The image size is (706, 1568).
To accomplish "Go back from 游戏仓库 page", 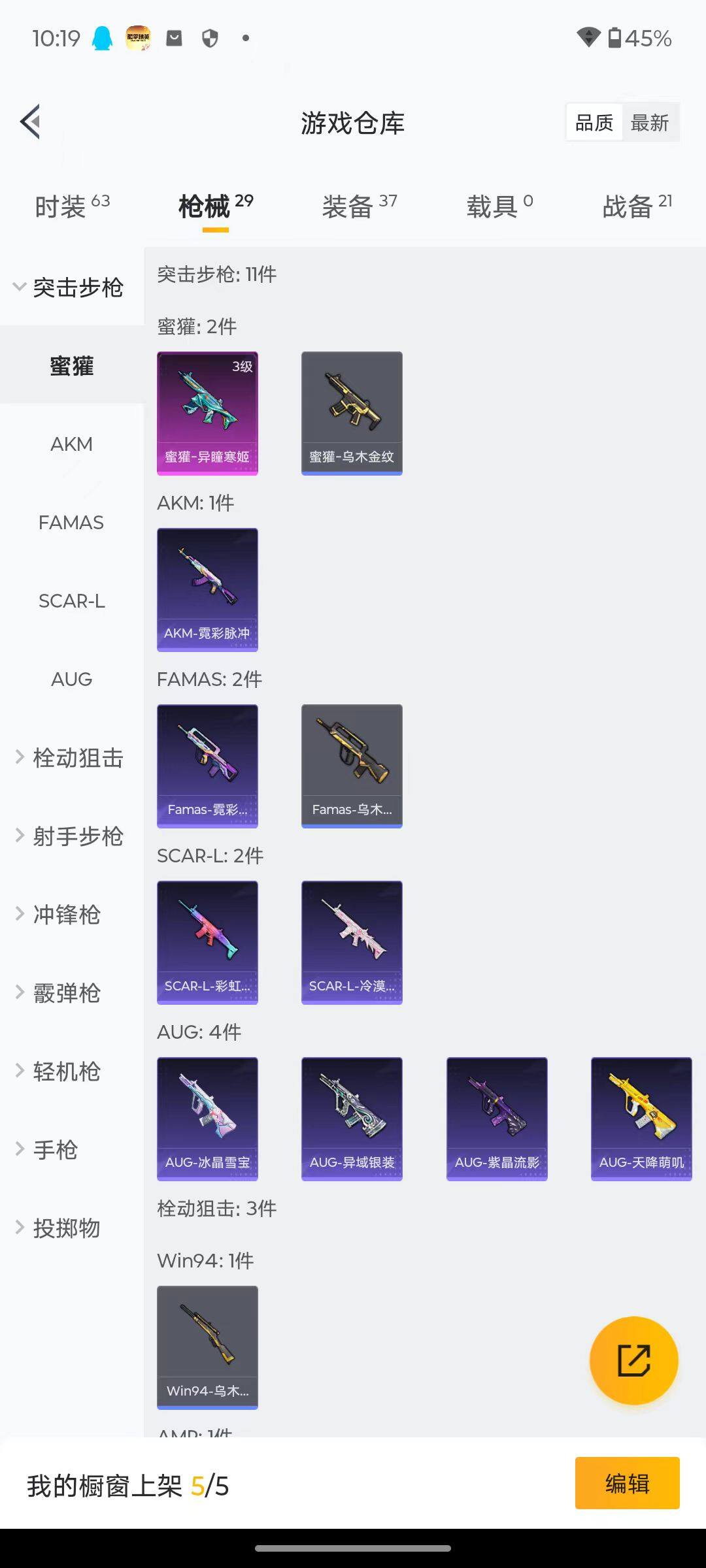I will pyautogui.click(x=31, y=122).
